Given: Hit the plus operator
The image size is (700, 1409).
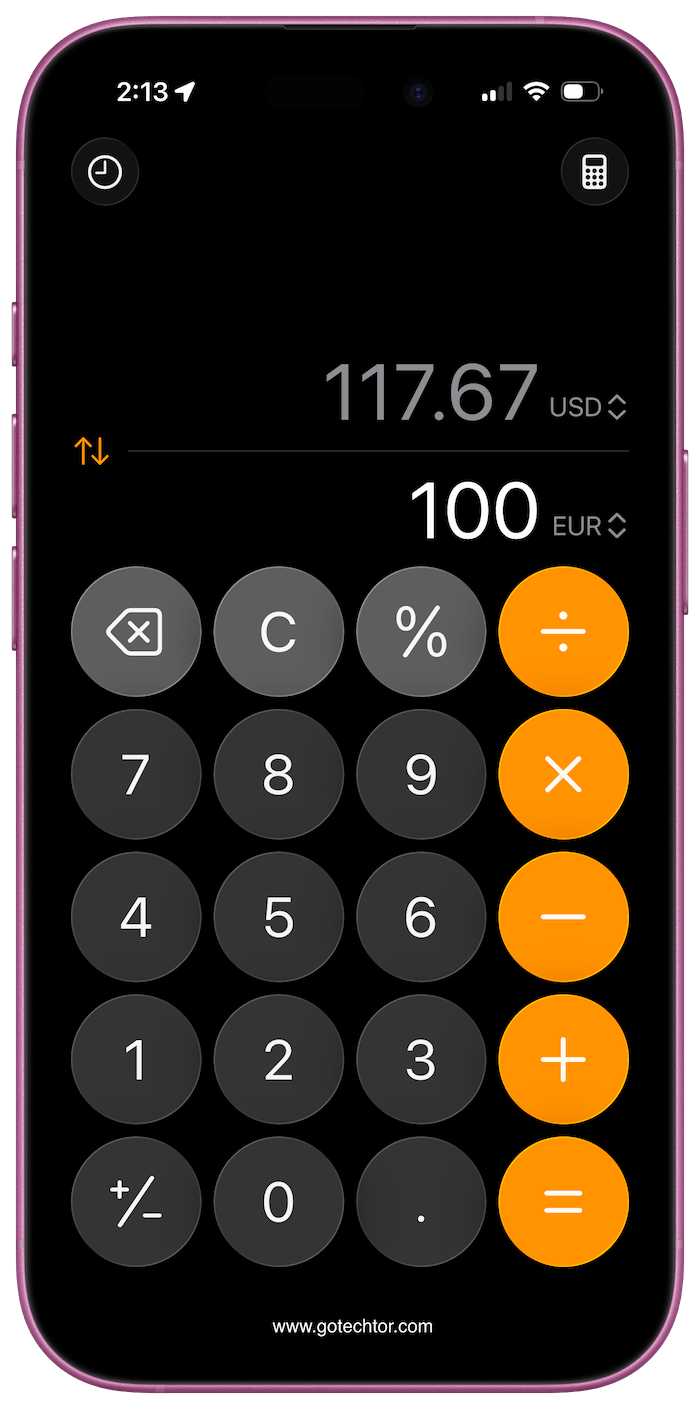Looking at the screenshot, I should (x=563, y=1060).
